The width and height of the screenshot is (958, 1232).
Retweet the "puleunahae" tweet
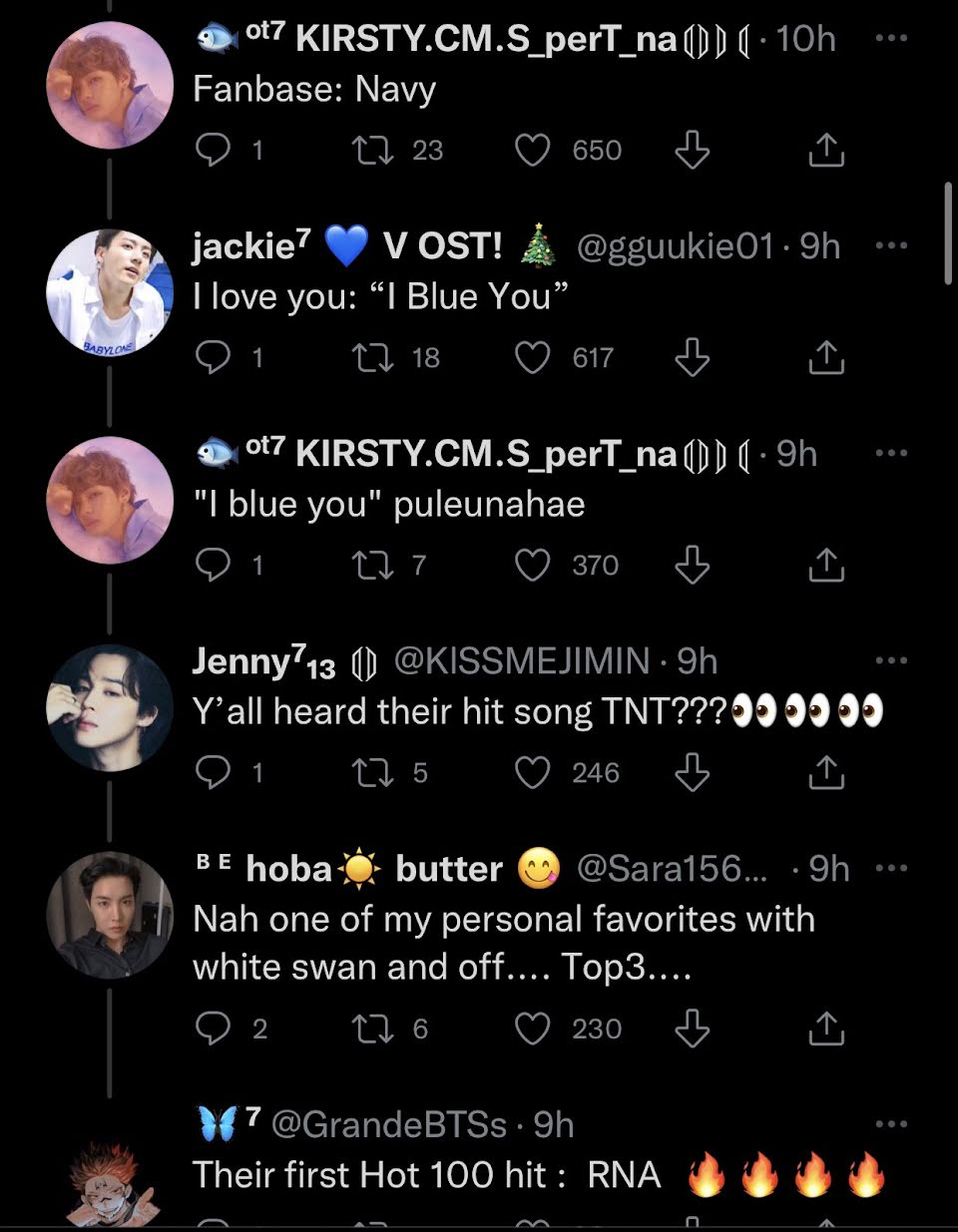[x=373, y=566]
